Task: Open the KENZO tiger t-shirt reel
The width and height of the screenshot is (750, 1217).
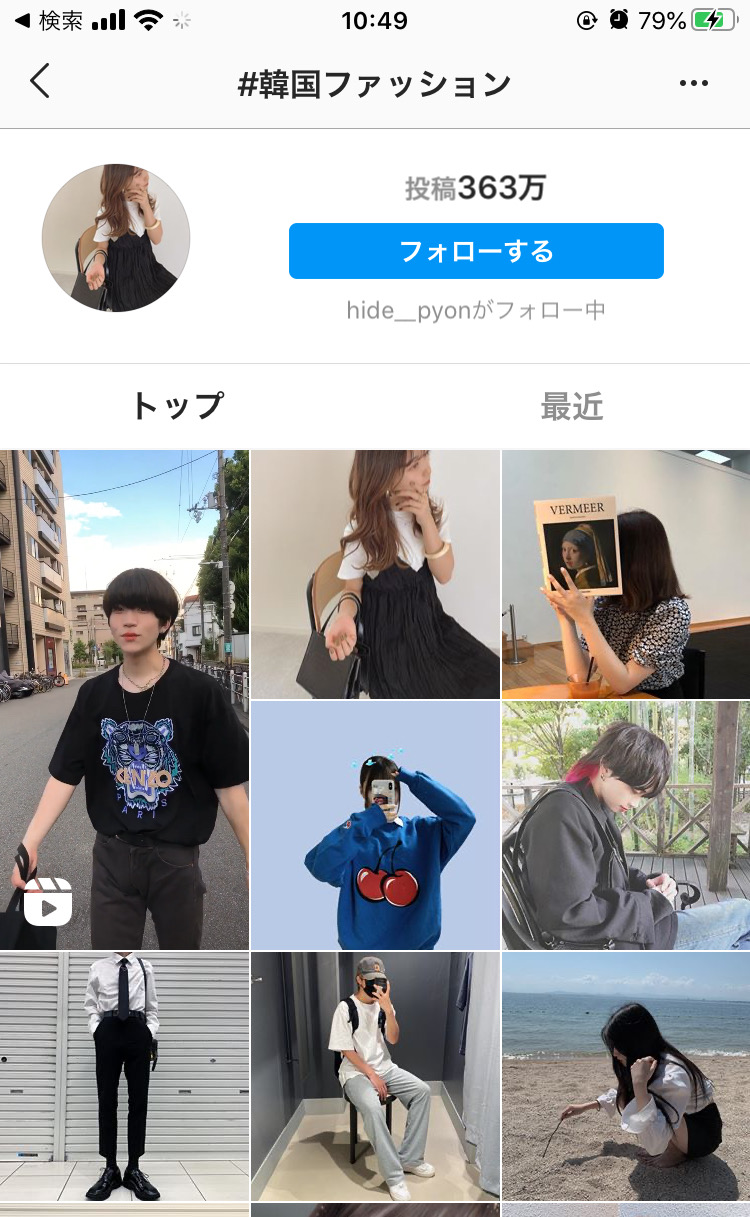Action: click(x=124, y=699)
